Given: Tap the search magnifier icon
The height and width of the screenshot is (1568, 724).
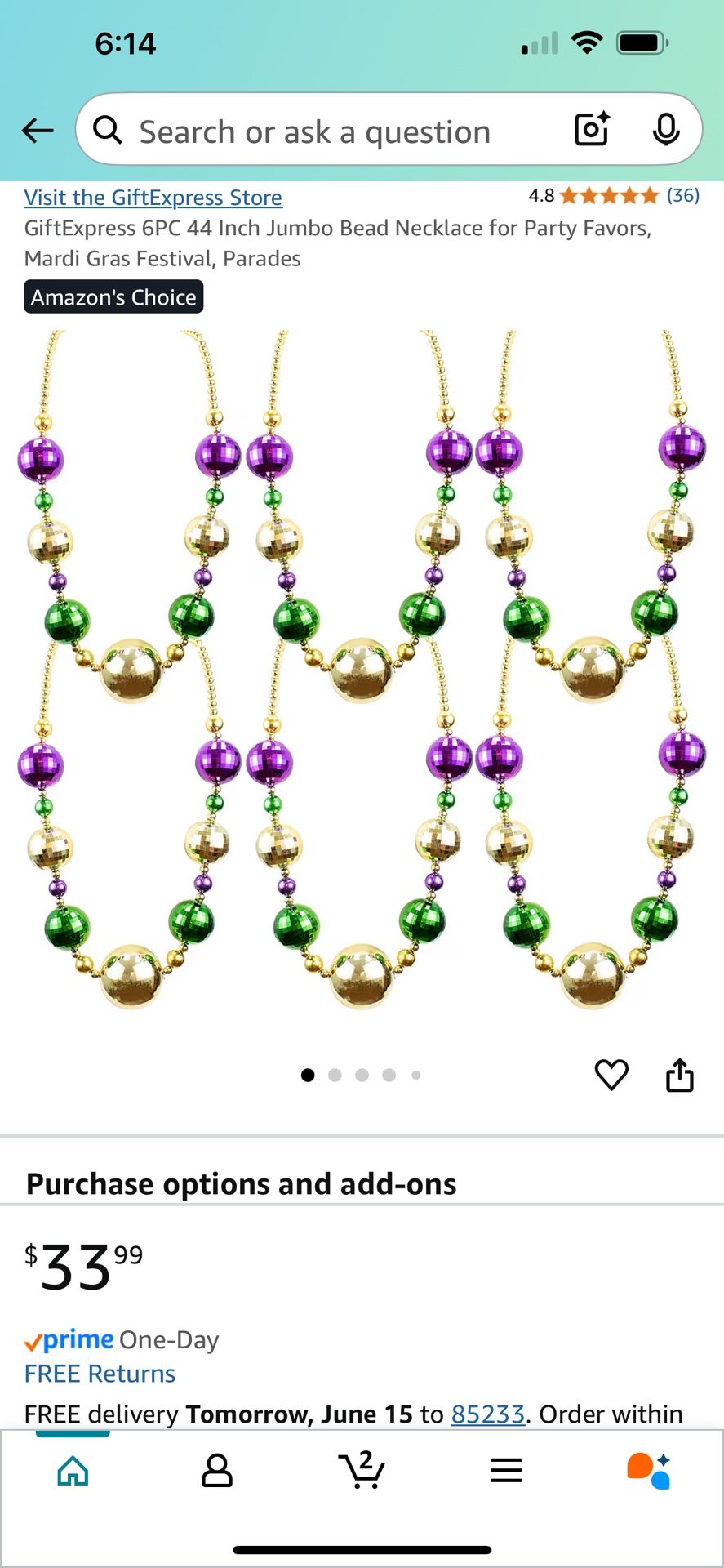Looking at the screenshot, I should tap(107, 131).
